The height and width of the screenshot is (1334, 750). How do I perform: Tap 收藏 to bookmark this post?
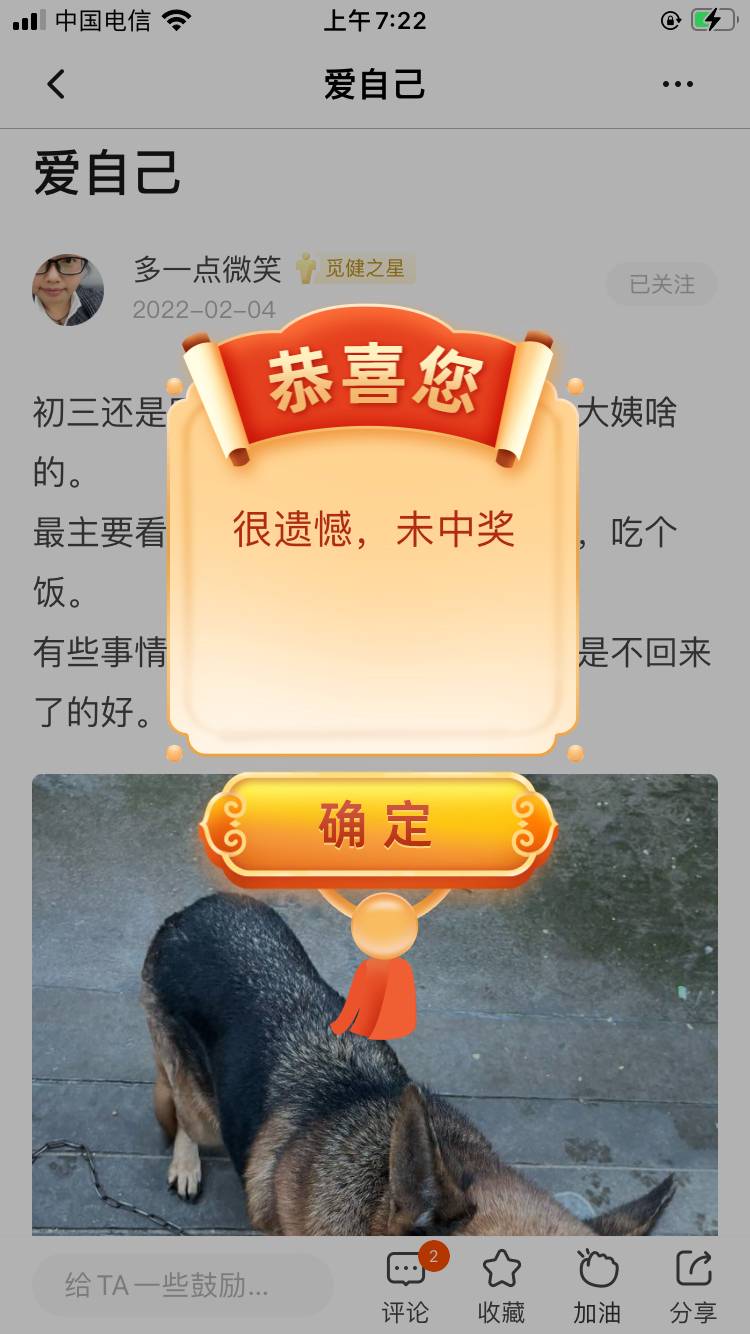(x=501, y=1285)
